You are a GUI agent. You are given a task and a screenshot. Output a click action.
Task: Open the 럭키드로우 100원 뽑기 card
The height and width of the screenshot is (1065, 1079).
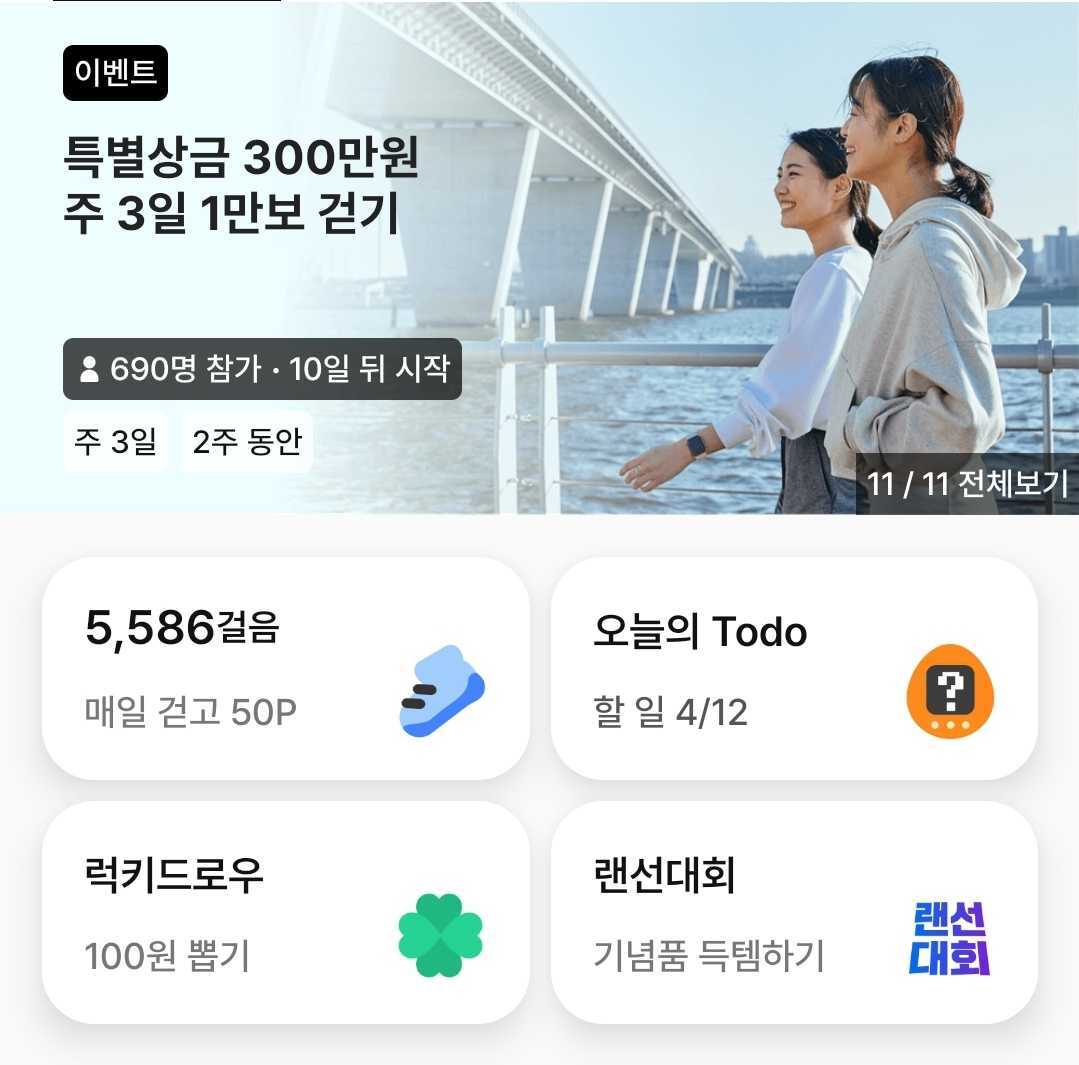pos(285,912)
